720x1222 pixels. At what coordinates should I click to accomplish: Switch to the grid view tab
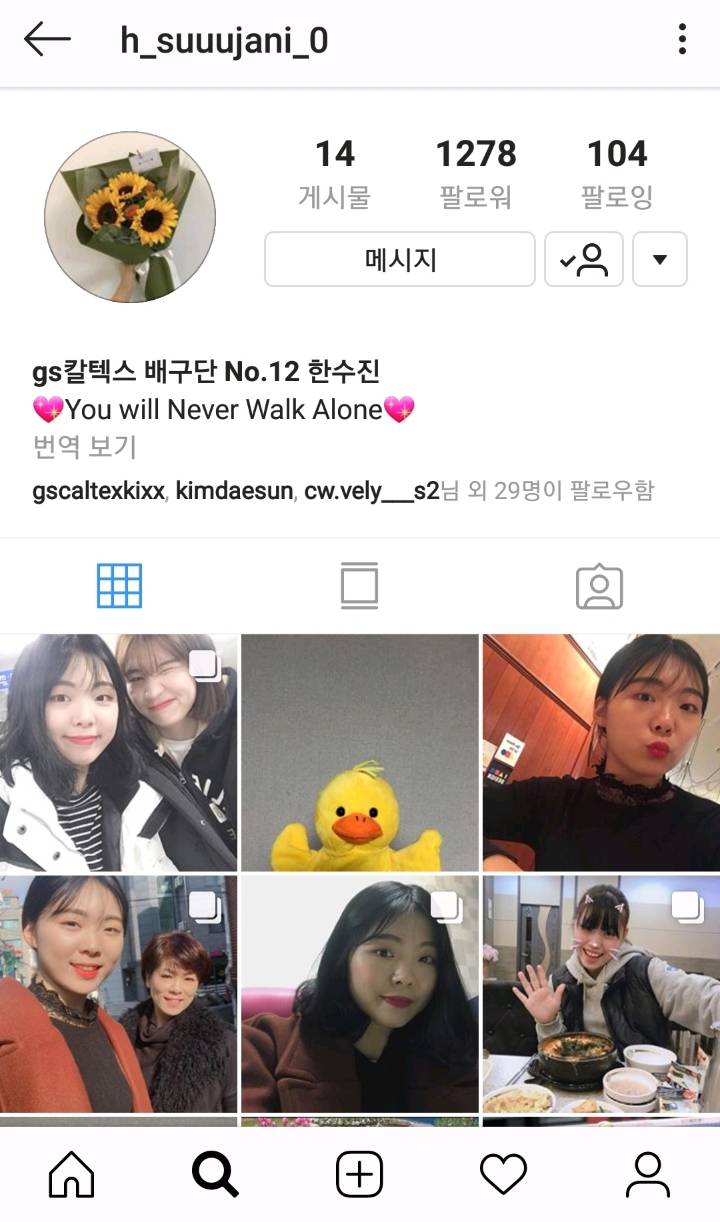pyautogui.click(x=120, y=586)
